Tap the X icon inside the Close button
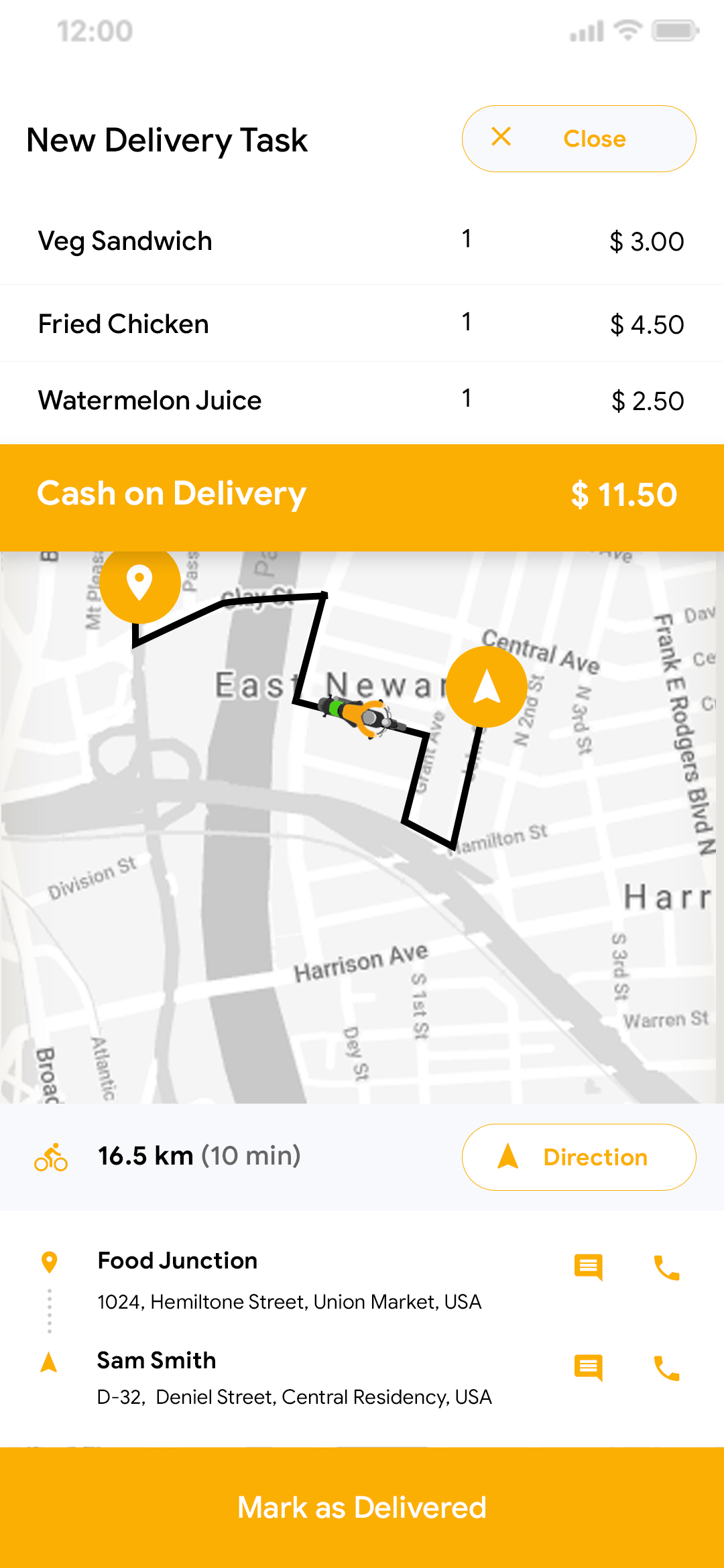 [501, 138]
